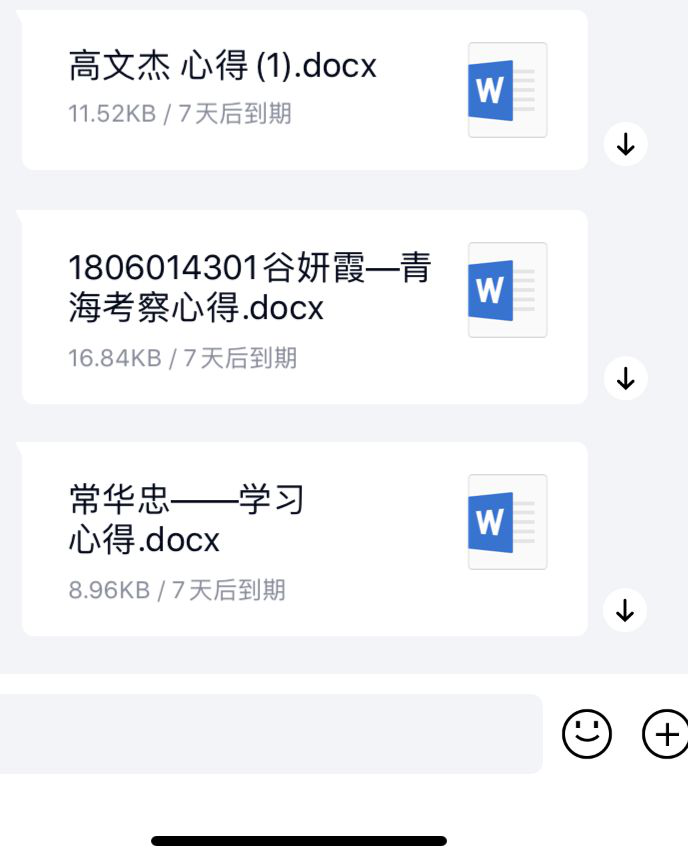
Task: Open 高文杰 心得 (1).docx file
Action: (x=300, y=90)
